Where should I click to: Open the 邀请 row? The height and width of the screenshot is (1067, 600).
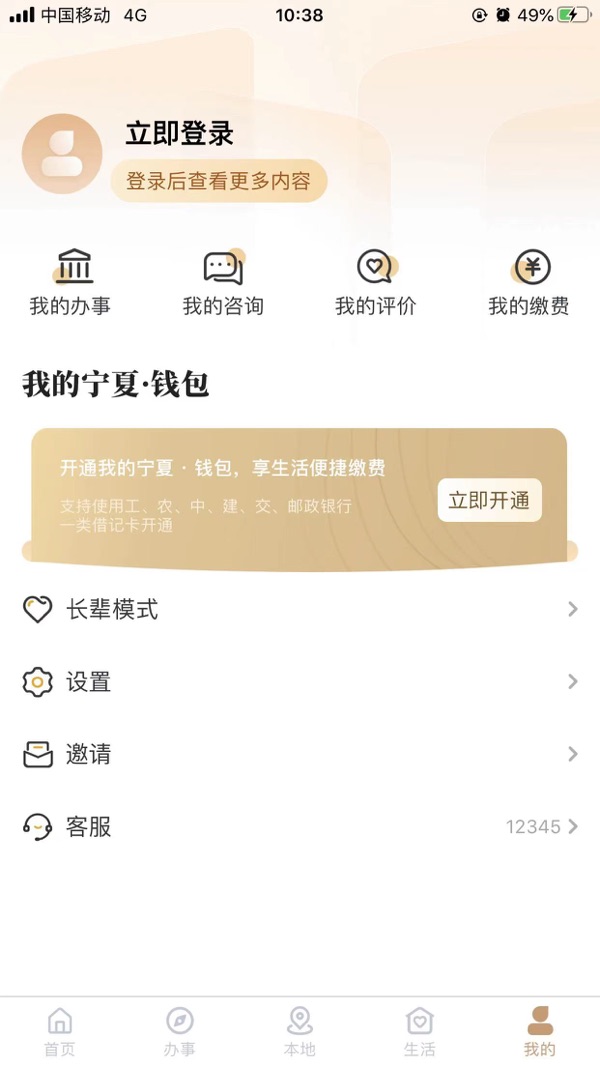pos(300,754)
